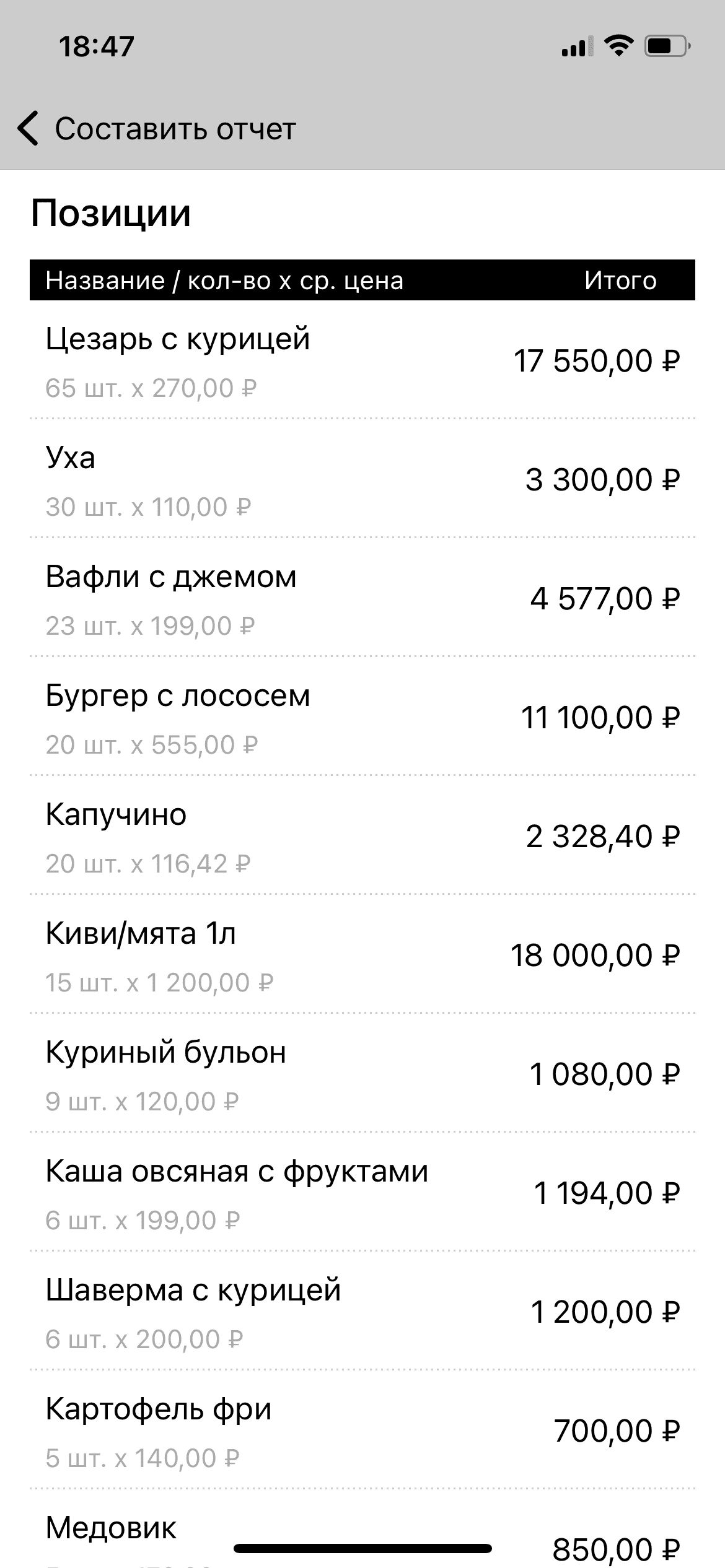
Task: Tap the back chevron icon next to 'Составить отчет'
Action: coord(29,129)
